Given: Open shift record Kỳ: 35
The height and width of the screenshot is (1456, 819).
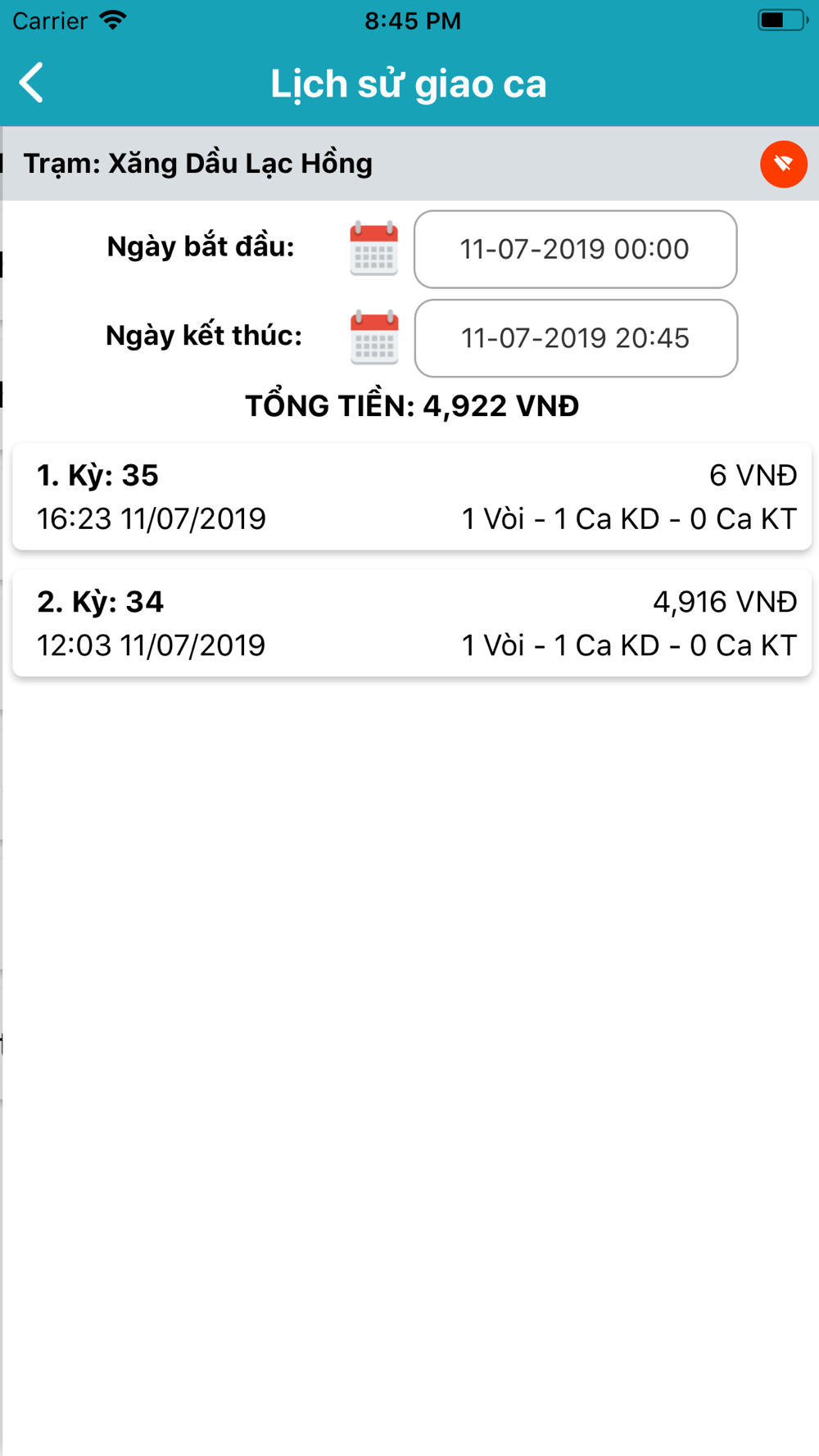Looking at the screenshot, I should pos(411,497).
